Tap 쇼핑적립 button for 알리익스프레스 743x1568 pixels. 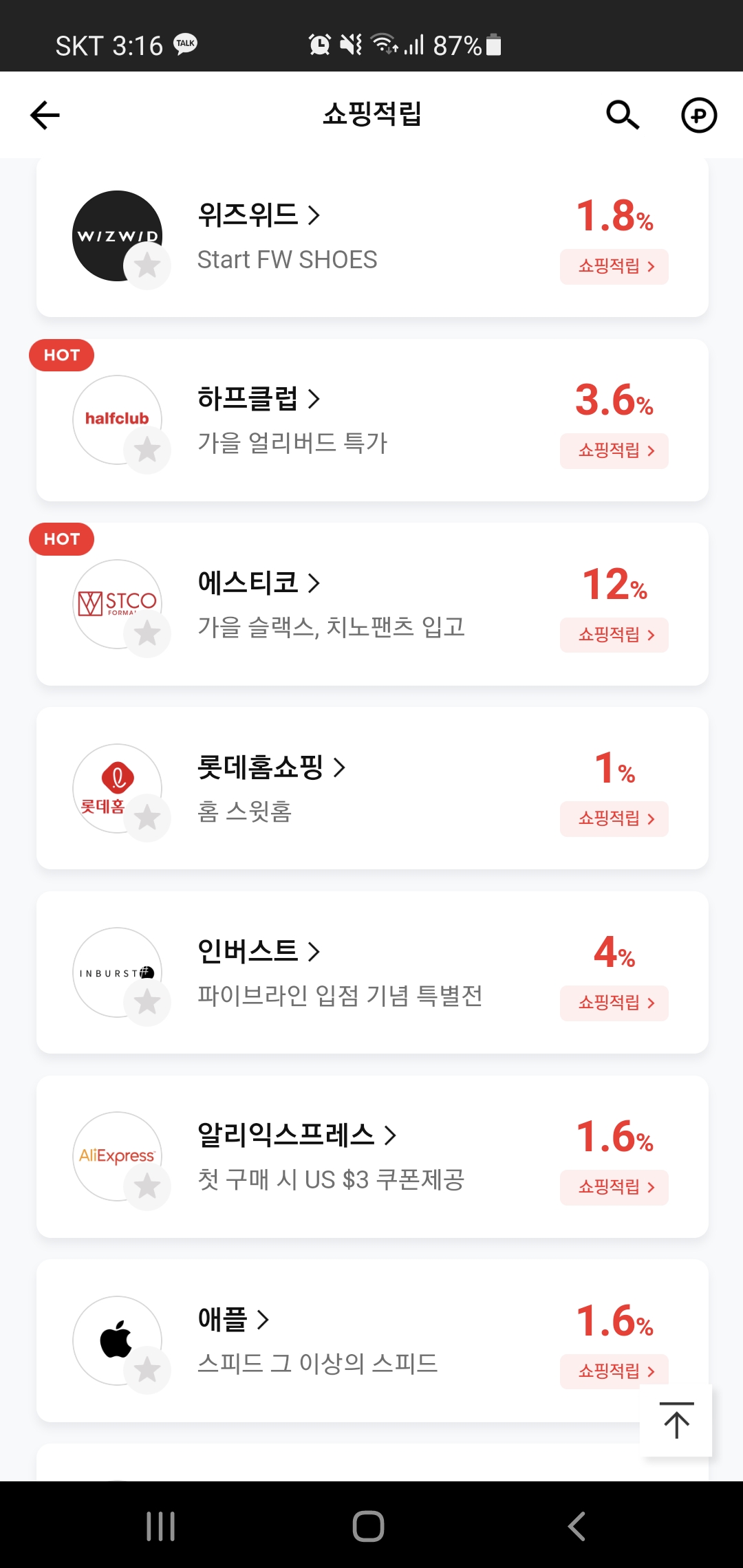pos(614,1188)
